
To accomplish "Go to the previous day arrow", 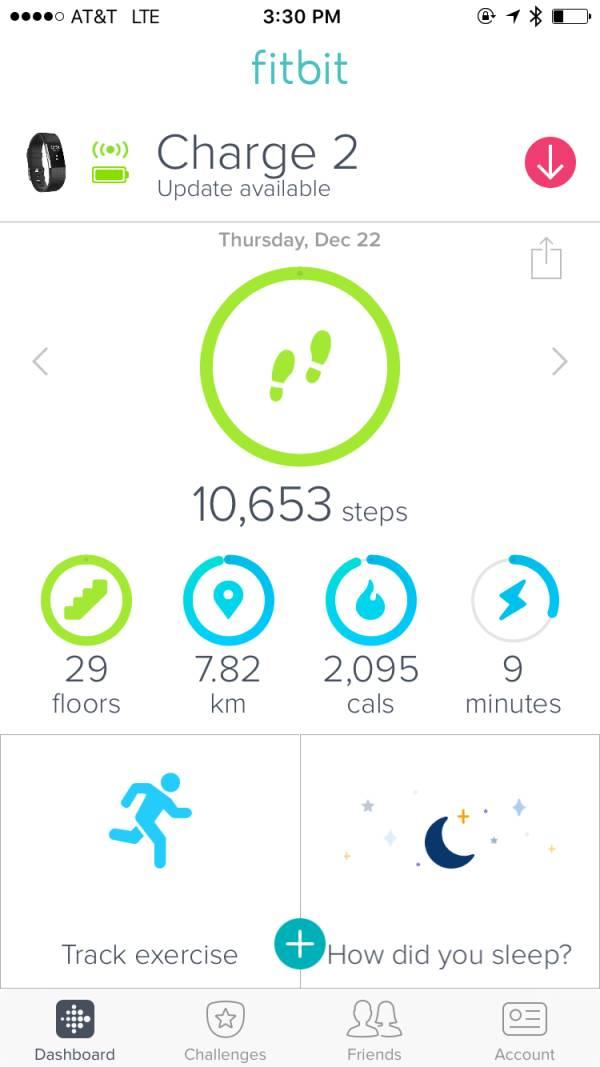I will (x=40, y=361).
